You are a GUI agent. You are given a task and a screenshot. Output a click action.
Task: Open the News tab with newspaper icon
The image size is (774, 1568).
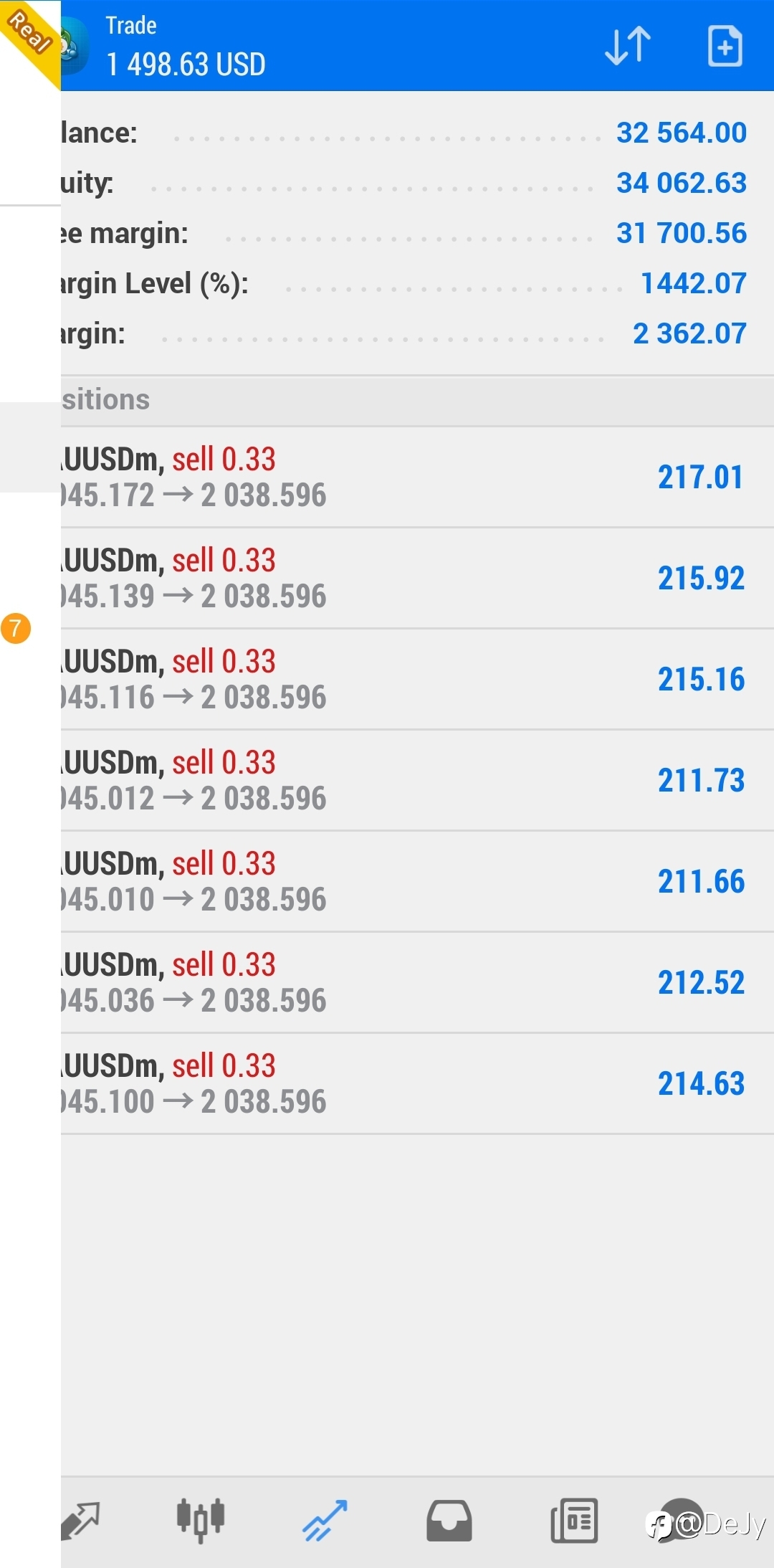[574, 1521]
